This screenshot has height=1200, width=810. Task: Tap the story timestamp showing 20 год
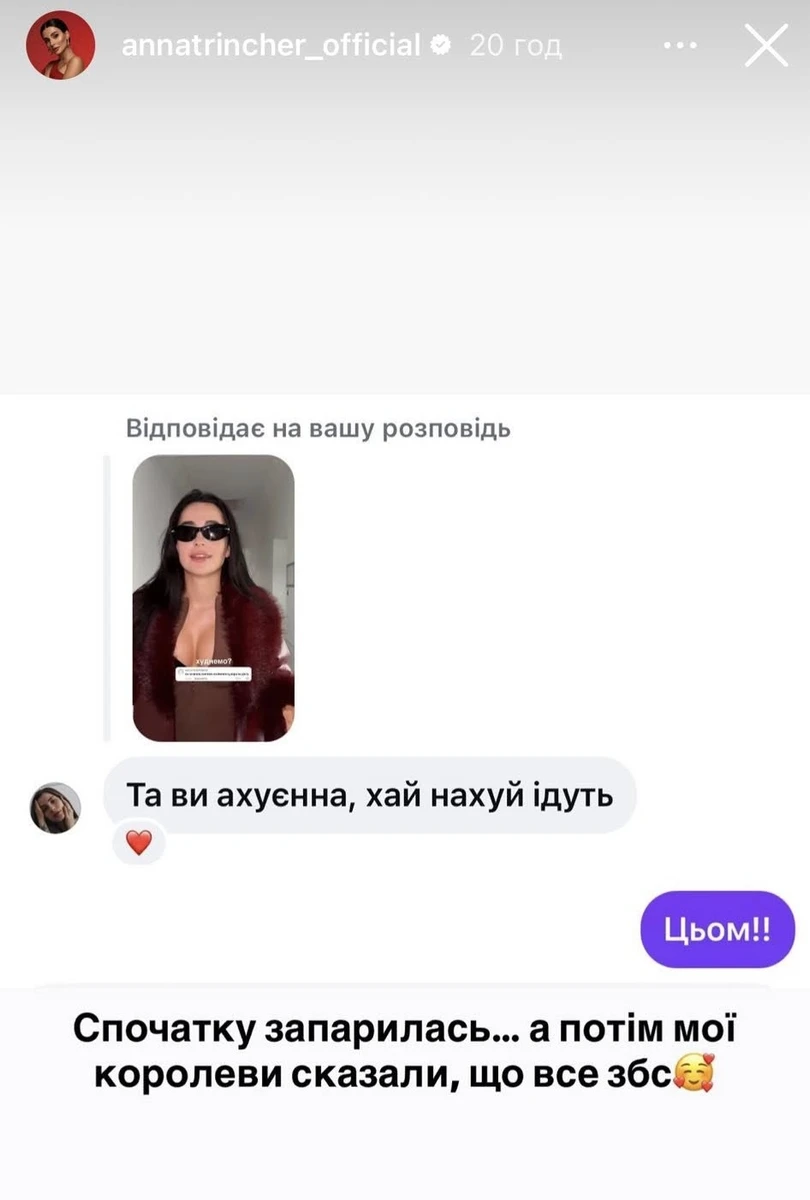pyautogui.click(x=516, y=44)
